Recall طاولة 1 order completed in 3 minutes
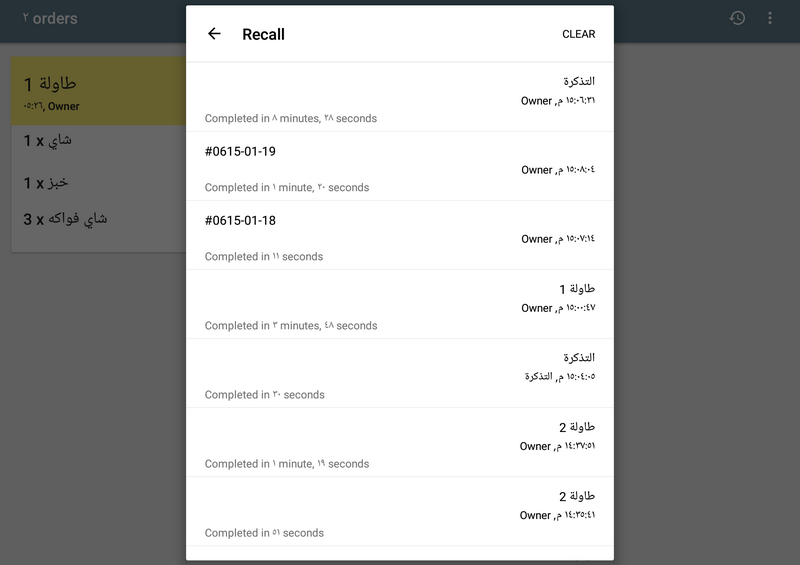This screenshot has width=800, height=565. (400, 306)
